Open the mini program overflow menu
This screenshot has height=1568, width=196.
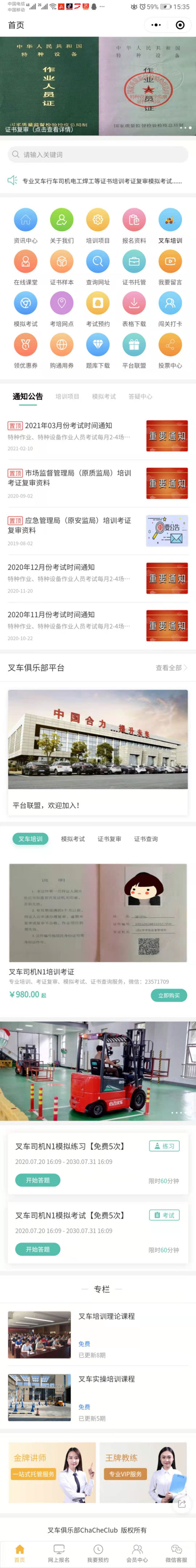pyautogui.click(x=156, y=25)
